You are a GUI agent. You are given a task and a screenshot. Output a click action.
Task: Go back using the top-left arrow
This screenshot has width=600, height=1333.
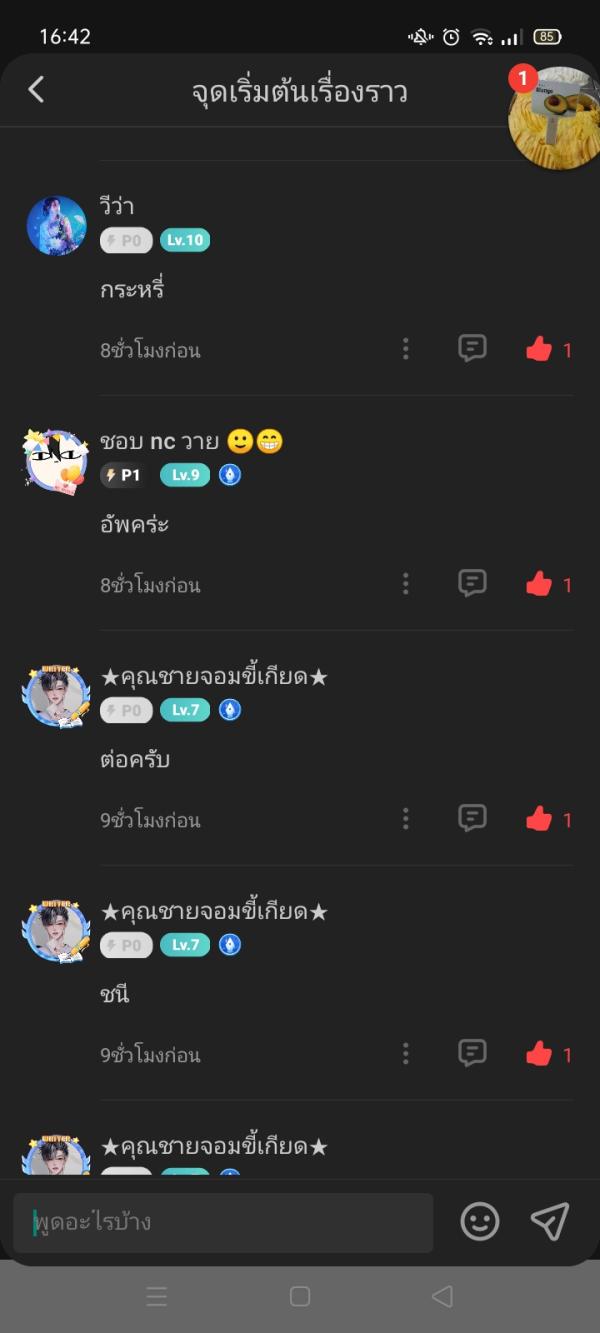36,90
